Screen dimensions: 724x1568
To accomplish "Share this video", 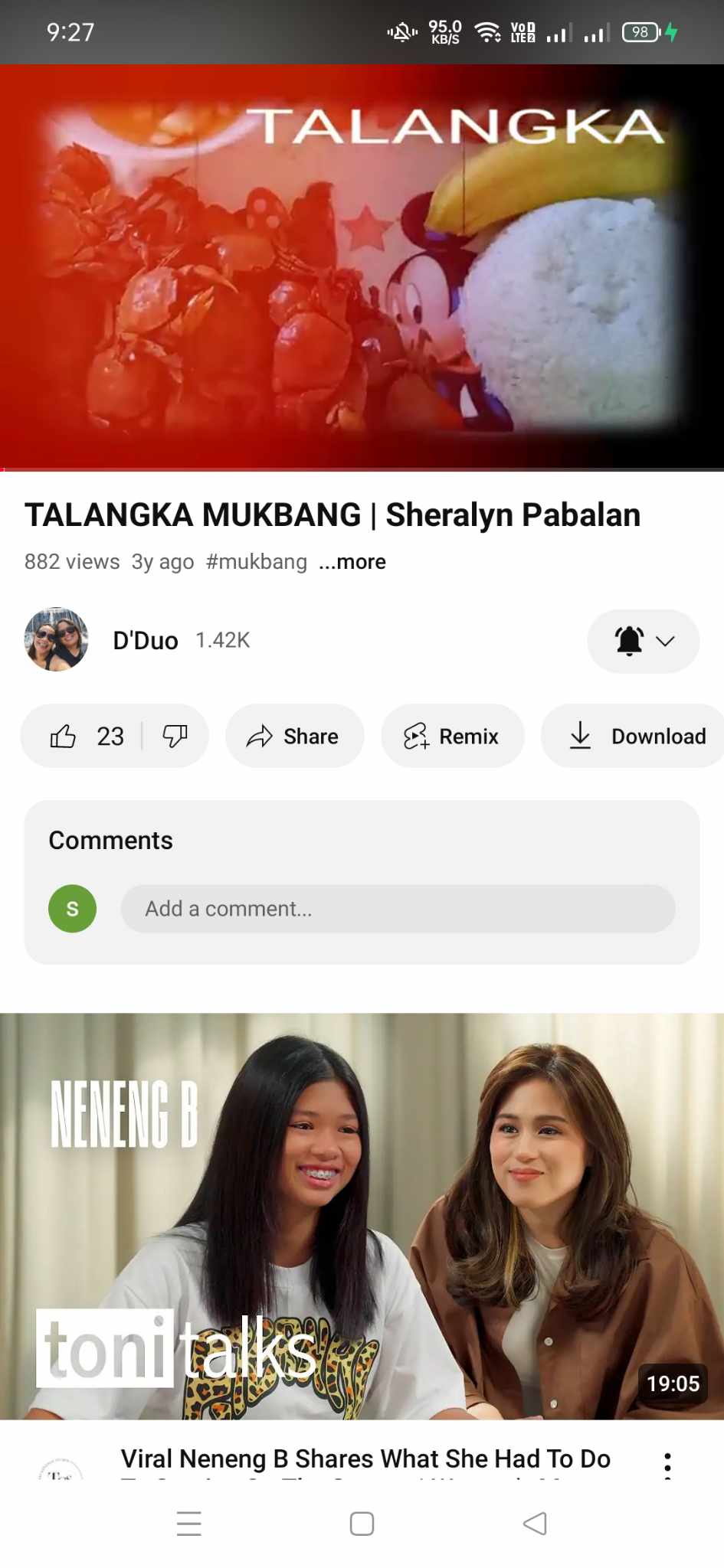I will point(294,737).
